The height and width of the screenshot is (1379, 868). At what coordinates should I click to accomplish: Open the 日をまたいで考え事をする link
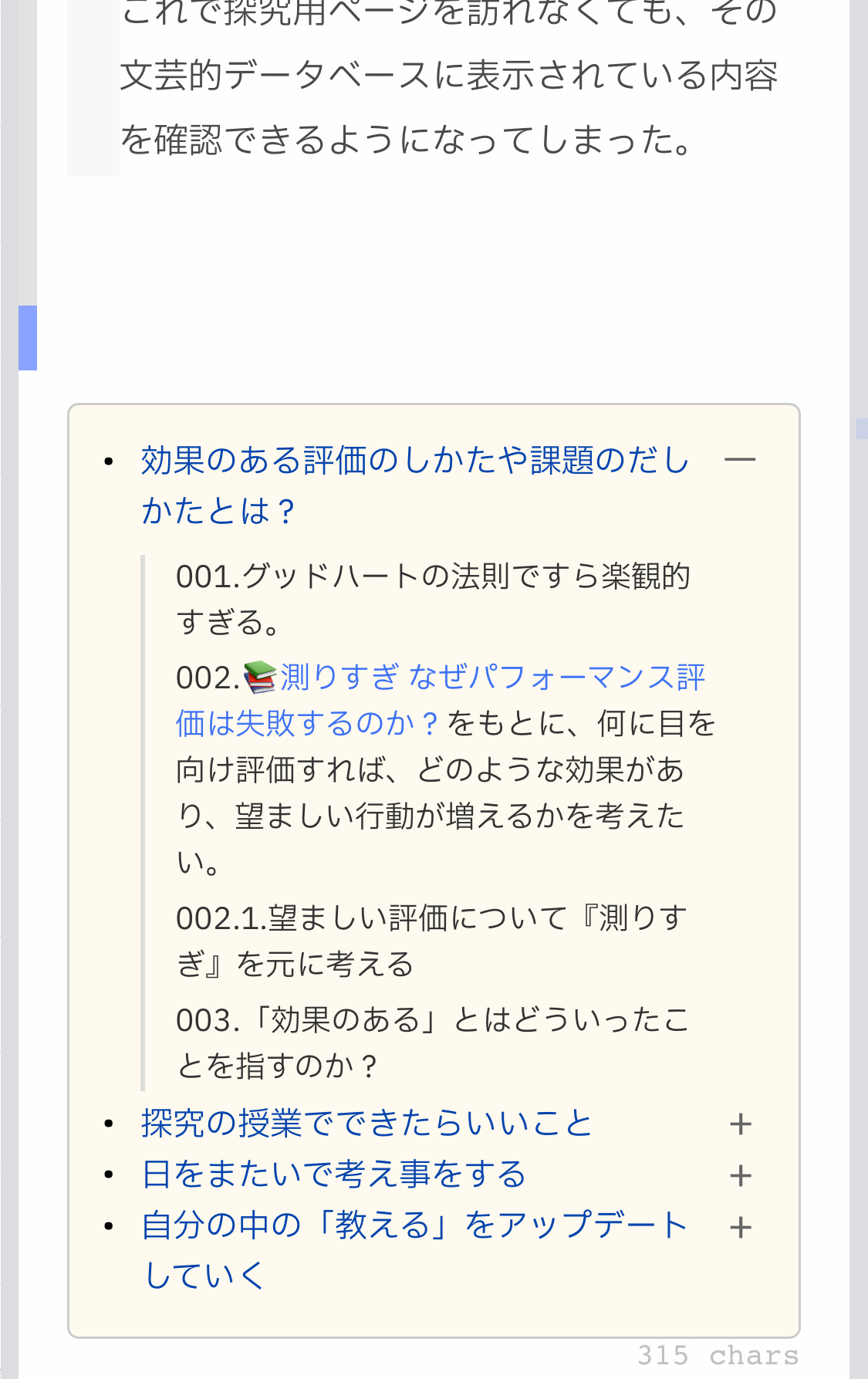[x=334, y=1175]
